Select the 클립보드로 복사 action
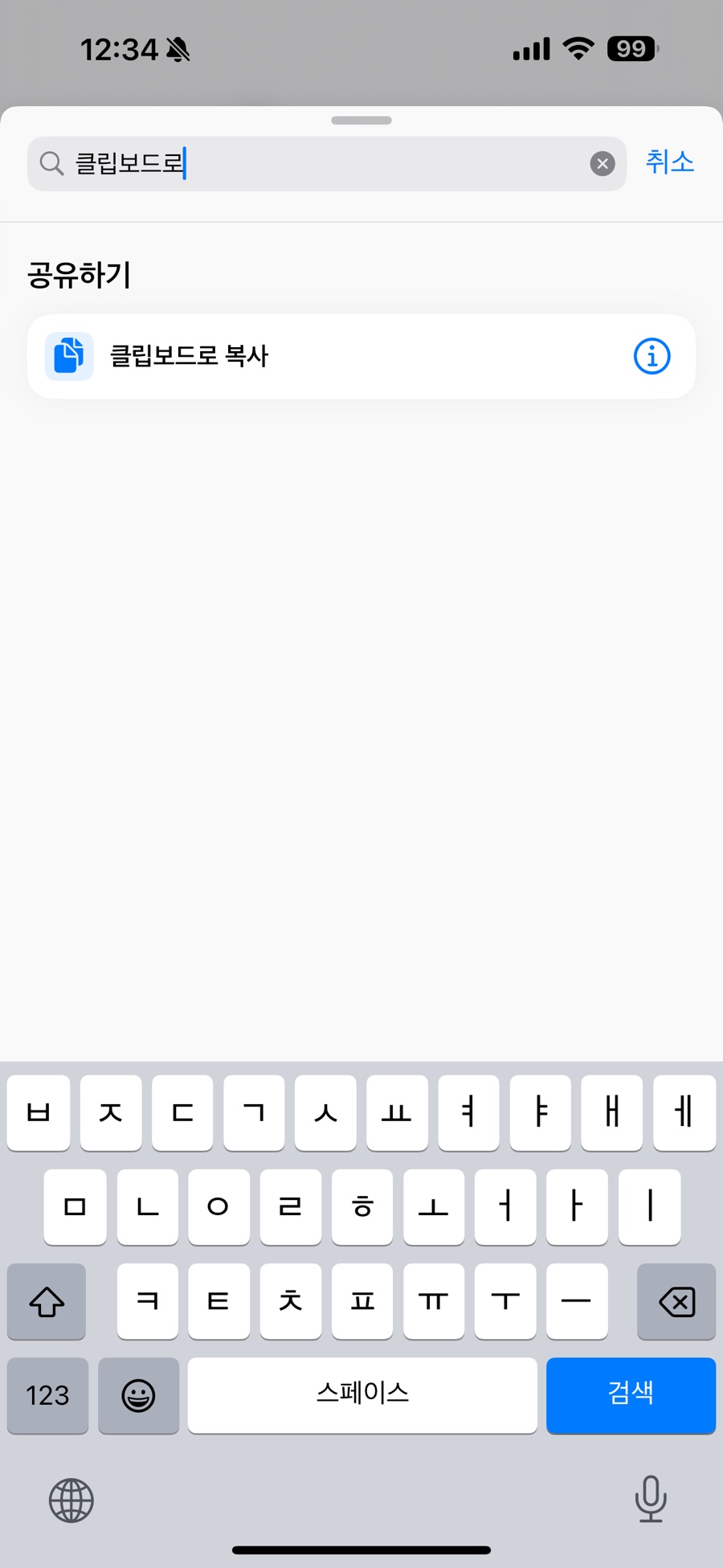Screen dimensions: 723x1568 tap(361, 356)
